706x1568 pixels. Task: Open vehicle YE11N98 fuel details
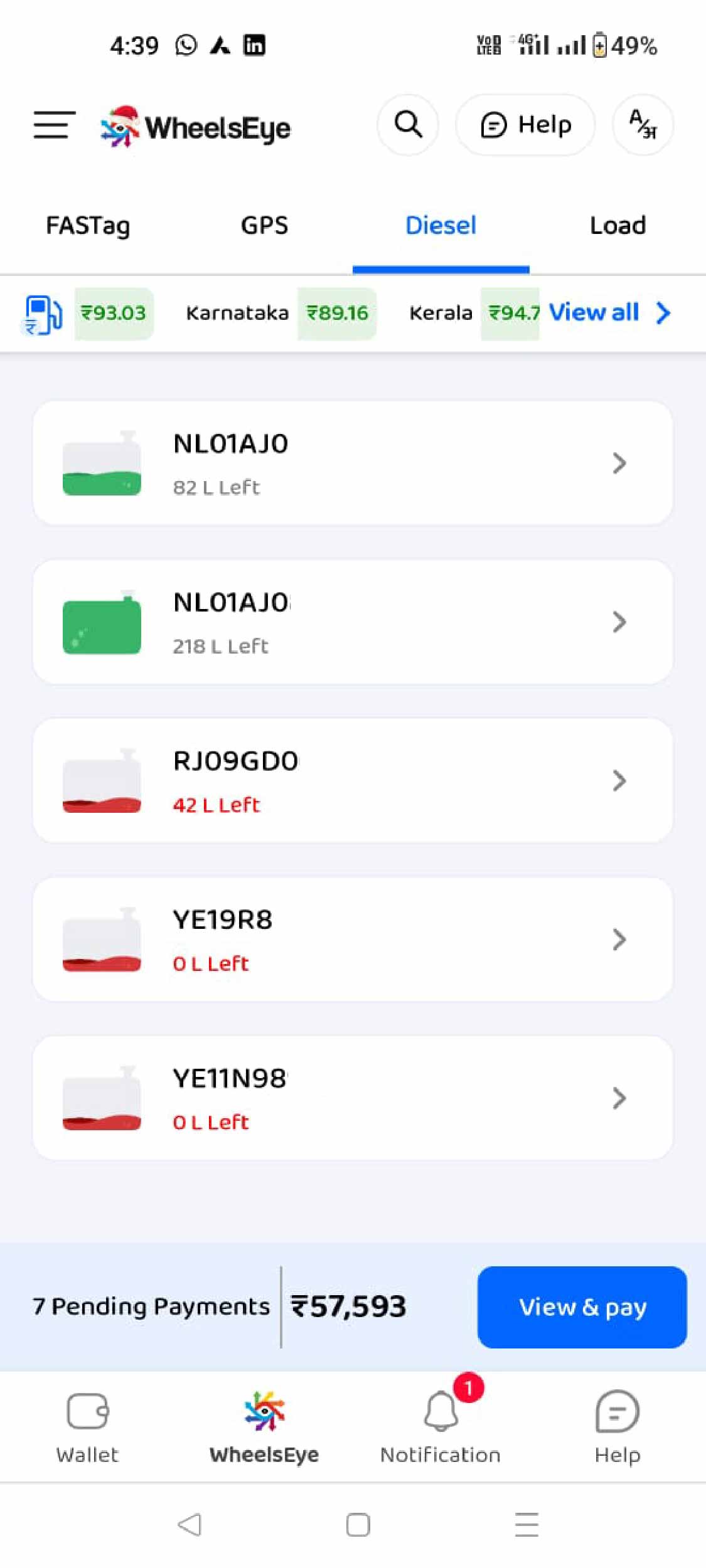tap(353, 1098)
